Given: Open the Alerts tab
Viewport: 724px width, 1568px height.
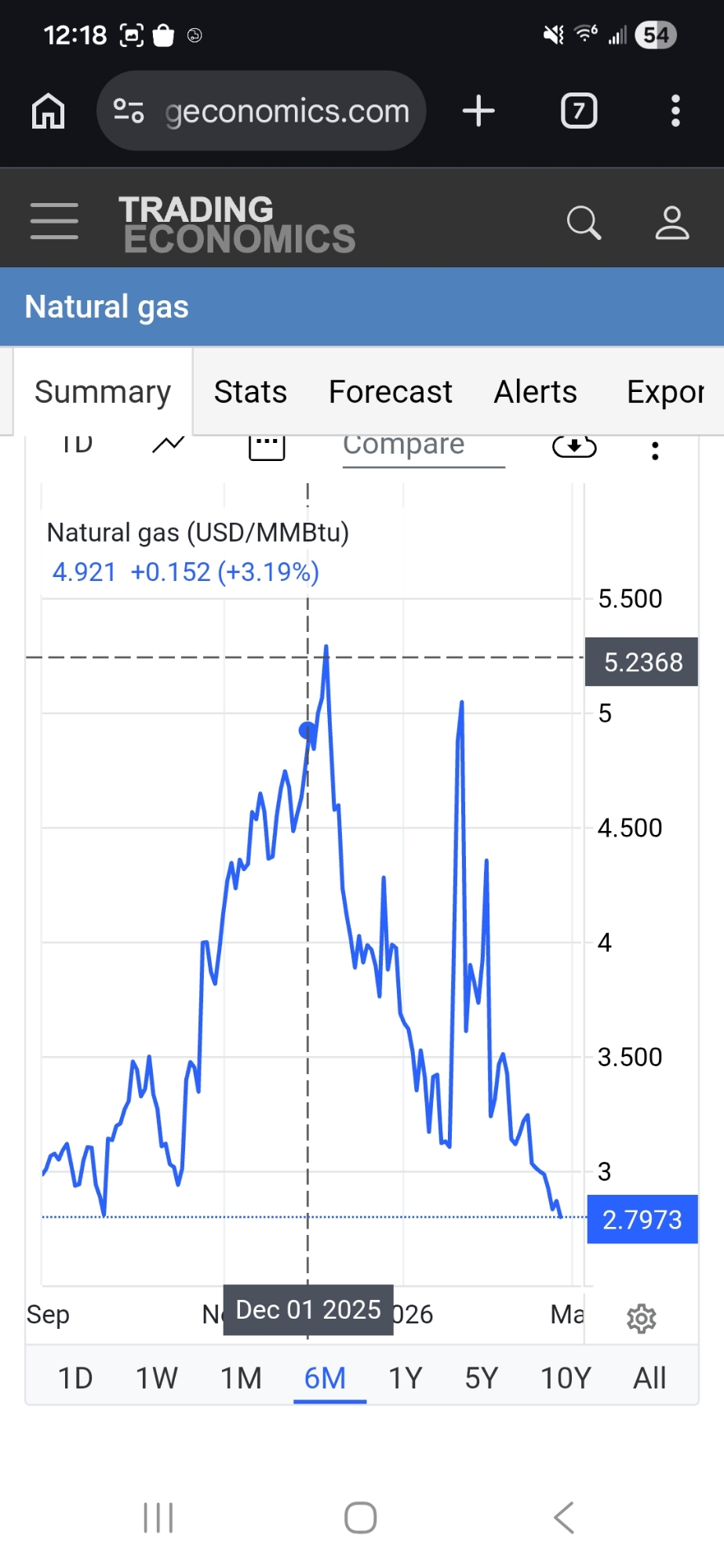Looking at the screenshot, I should 535,391.
